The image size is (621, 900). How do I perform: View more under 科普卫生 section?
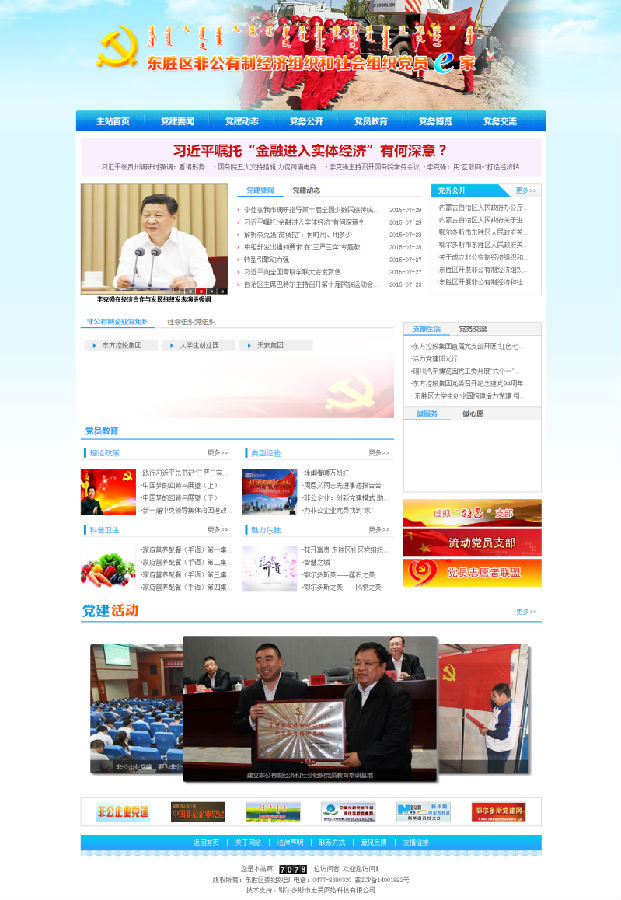point(218,530)
